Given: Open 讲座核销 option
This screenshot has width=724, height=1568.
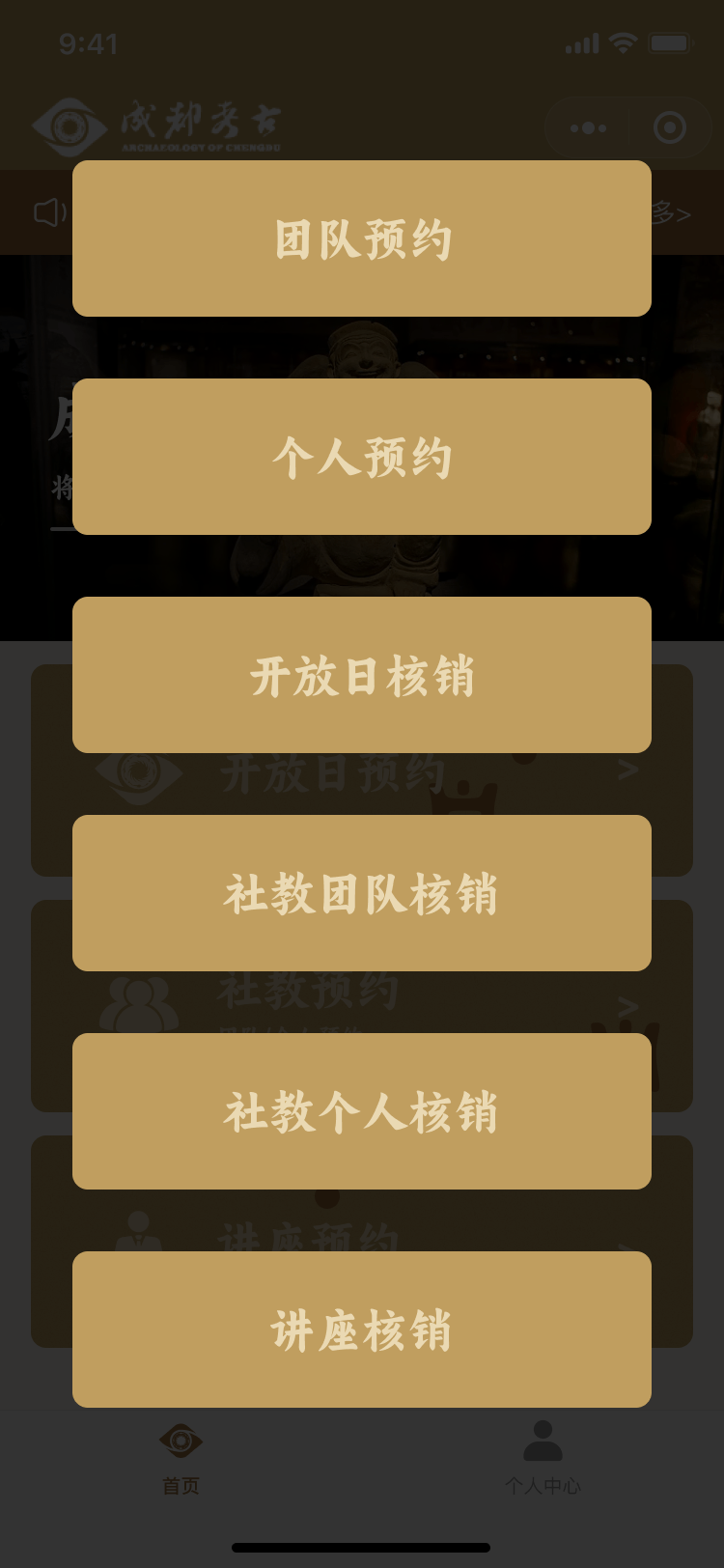Looking at the screenshot, I should pos(362,1330).
